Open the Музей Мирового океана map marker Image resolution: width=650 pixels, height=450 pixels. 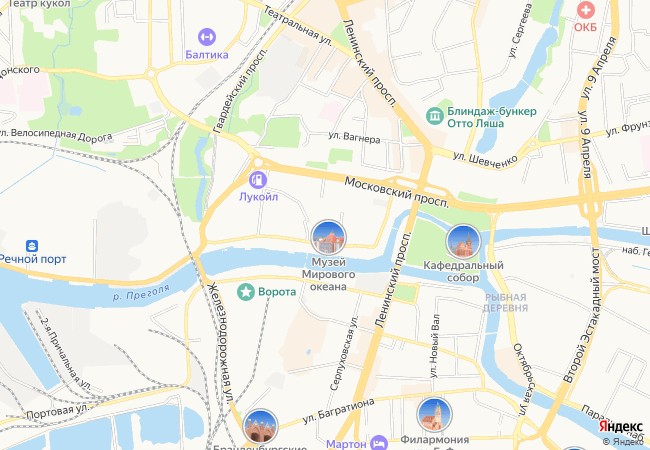tap(328, 238)
